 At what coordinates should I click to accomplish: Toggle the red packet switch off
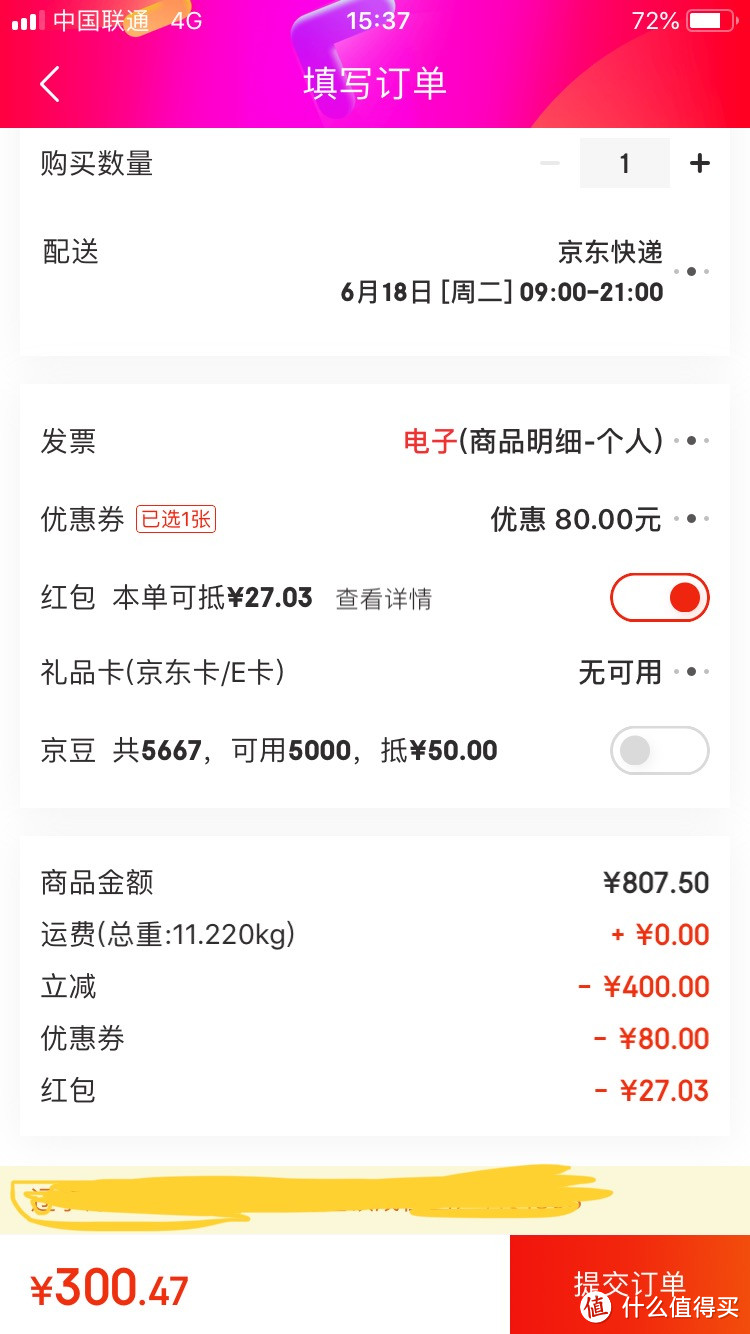pos(659,596)
